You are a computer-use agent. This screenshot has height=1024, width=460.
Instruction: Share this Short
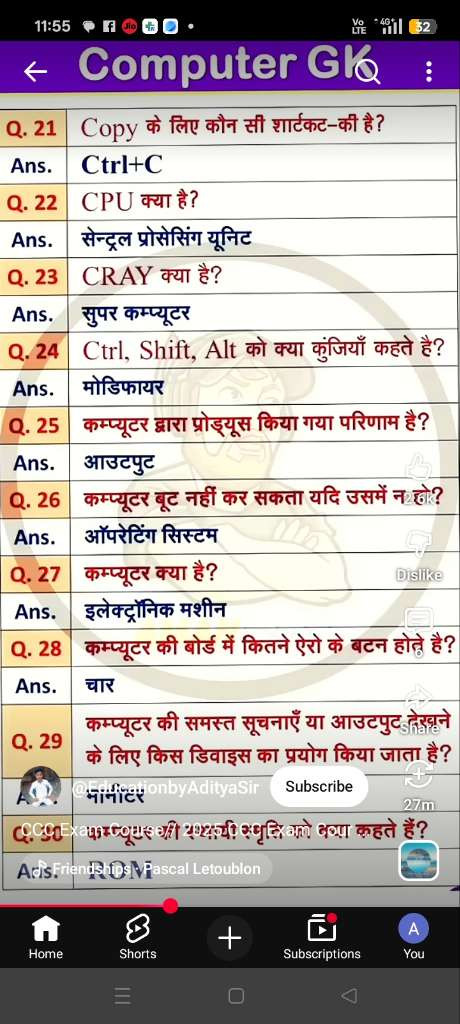(419, 697)
